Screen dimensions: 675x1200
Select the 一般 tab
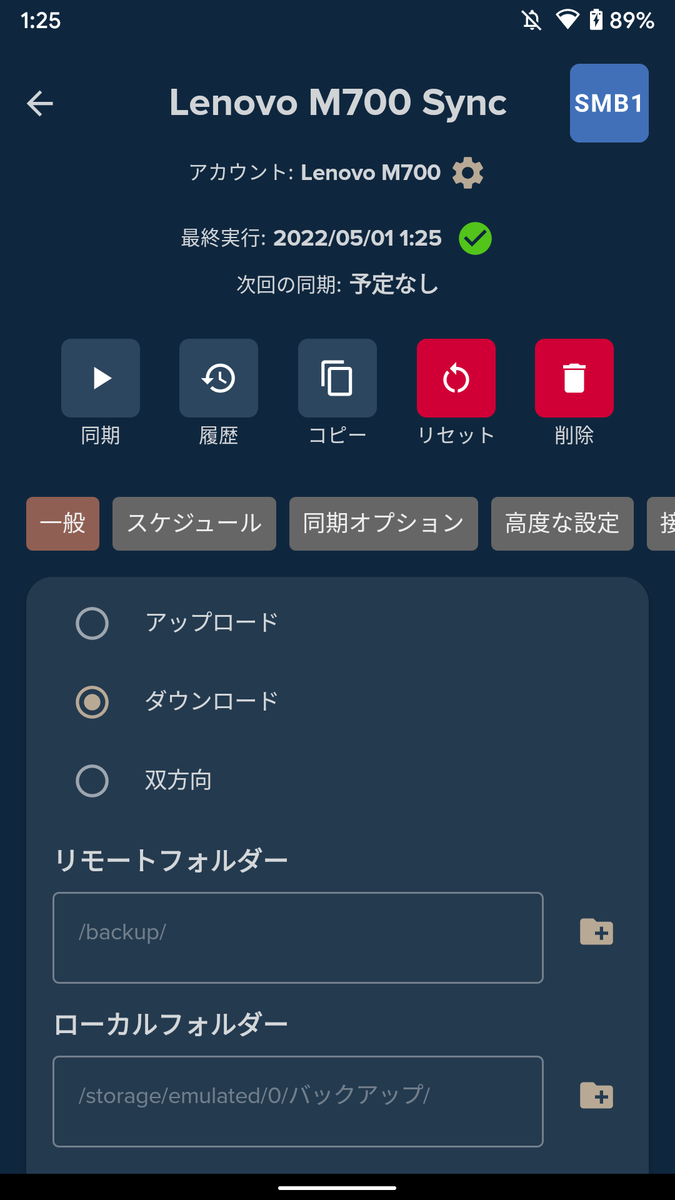click(63, 524)
